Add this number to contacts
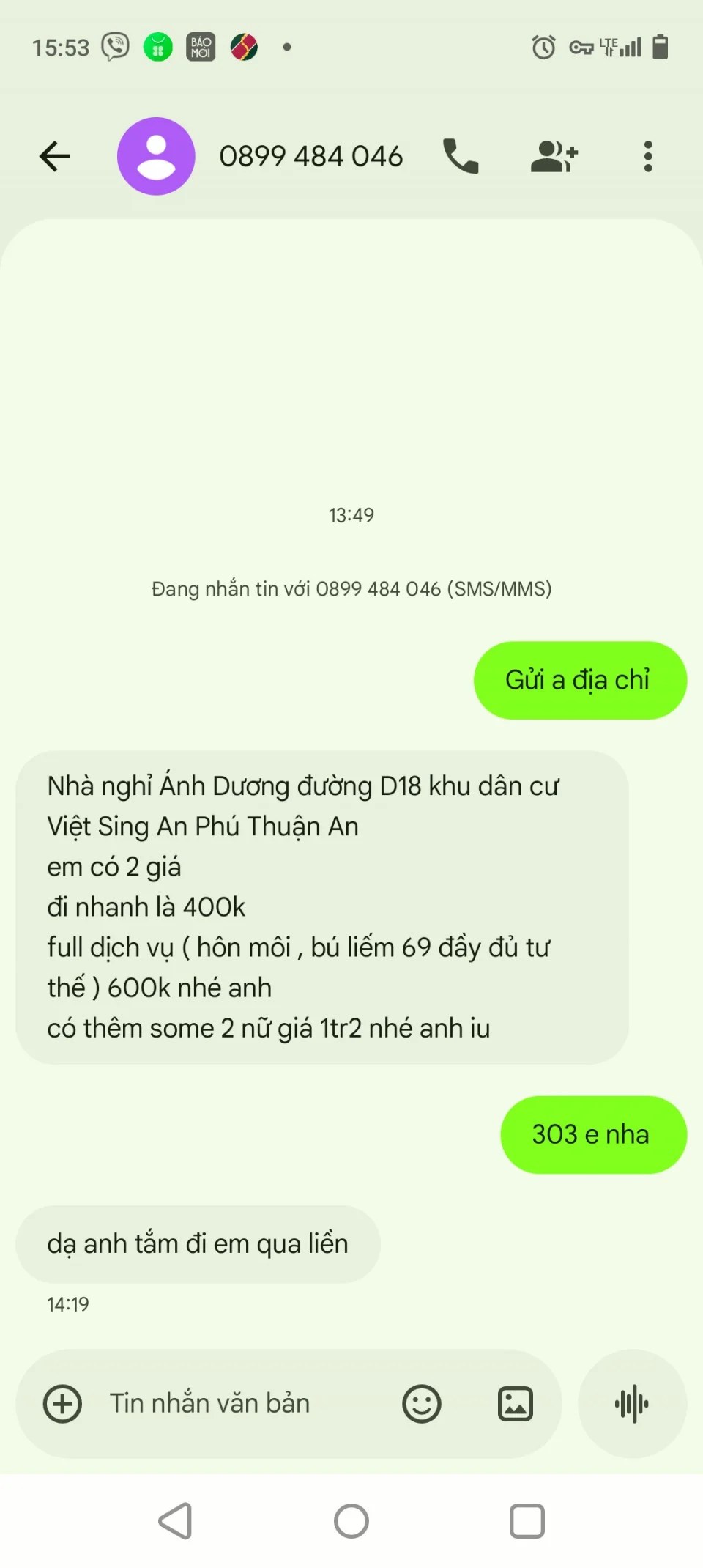The width and height of the screenshot is (703, 1568). coord(554,156)
